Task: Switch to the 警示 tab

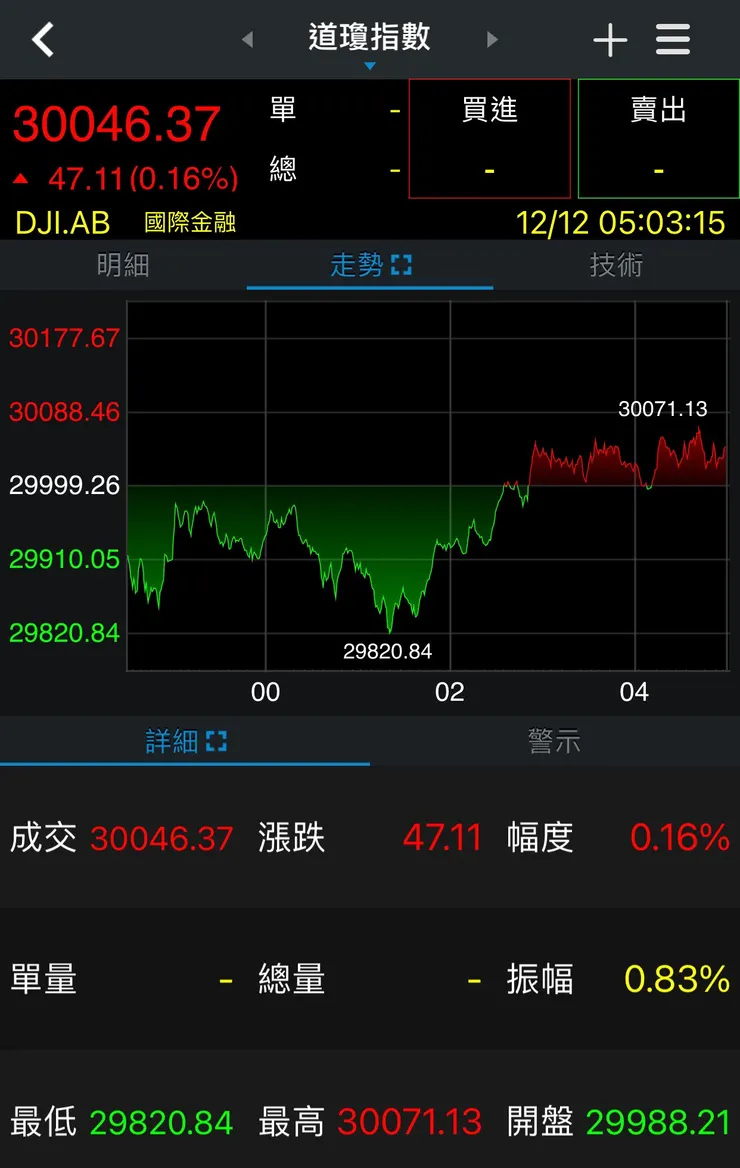Action: [555, 742]
